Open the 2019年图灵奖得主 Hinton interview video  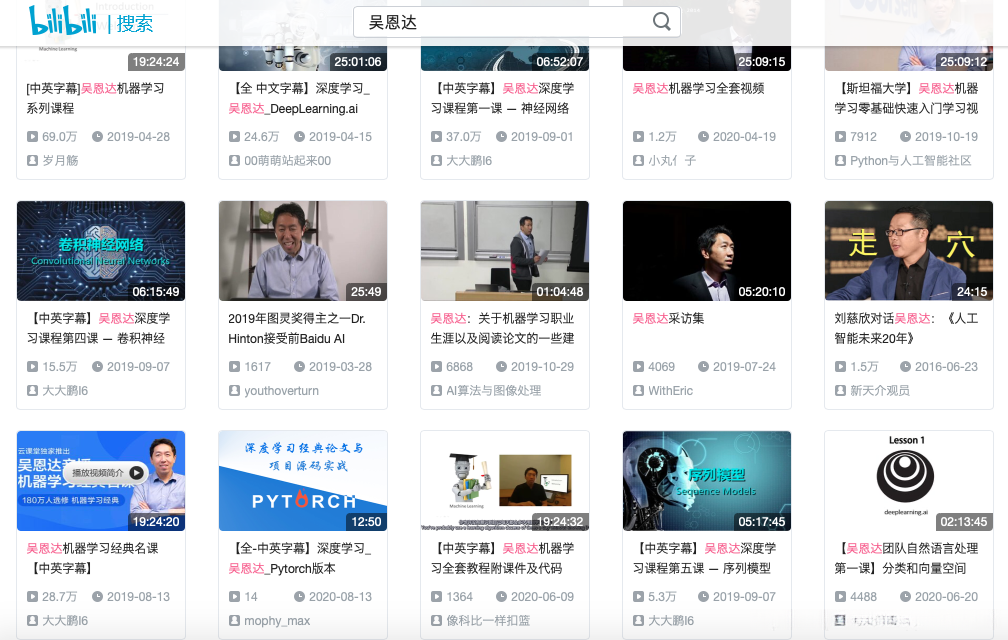point(303,251)
